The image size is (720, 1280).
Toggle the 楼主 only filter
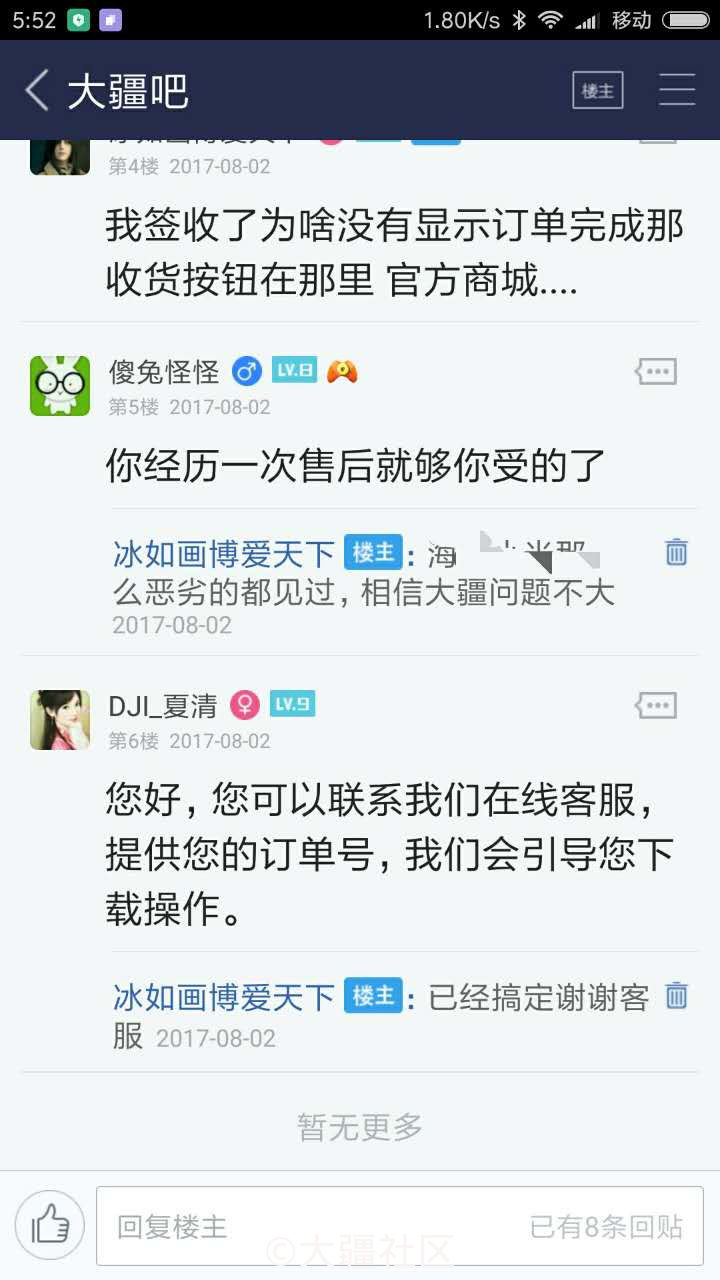[597, 91]
